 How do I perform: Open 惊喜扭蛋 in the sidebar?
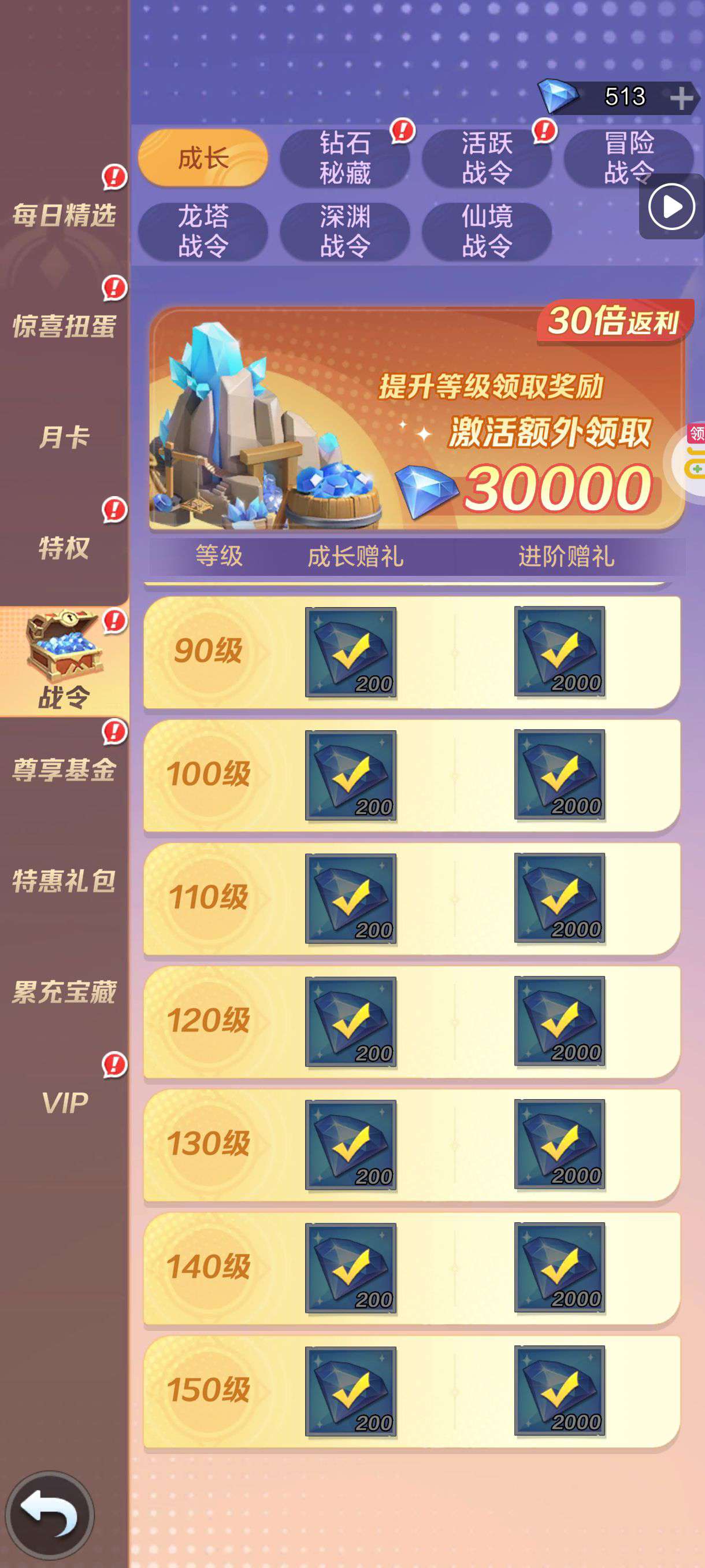pyautogui.click(x=64, y=326)
